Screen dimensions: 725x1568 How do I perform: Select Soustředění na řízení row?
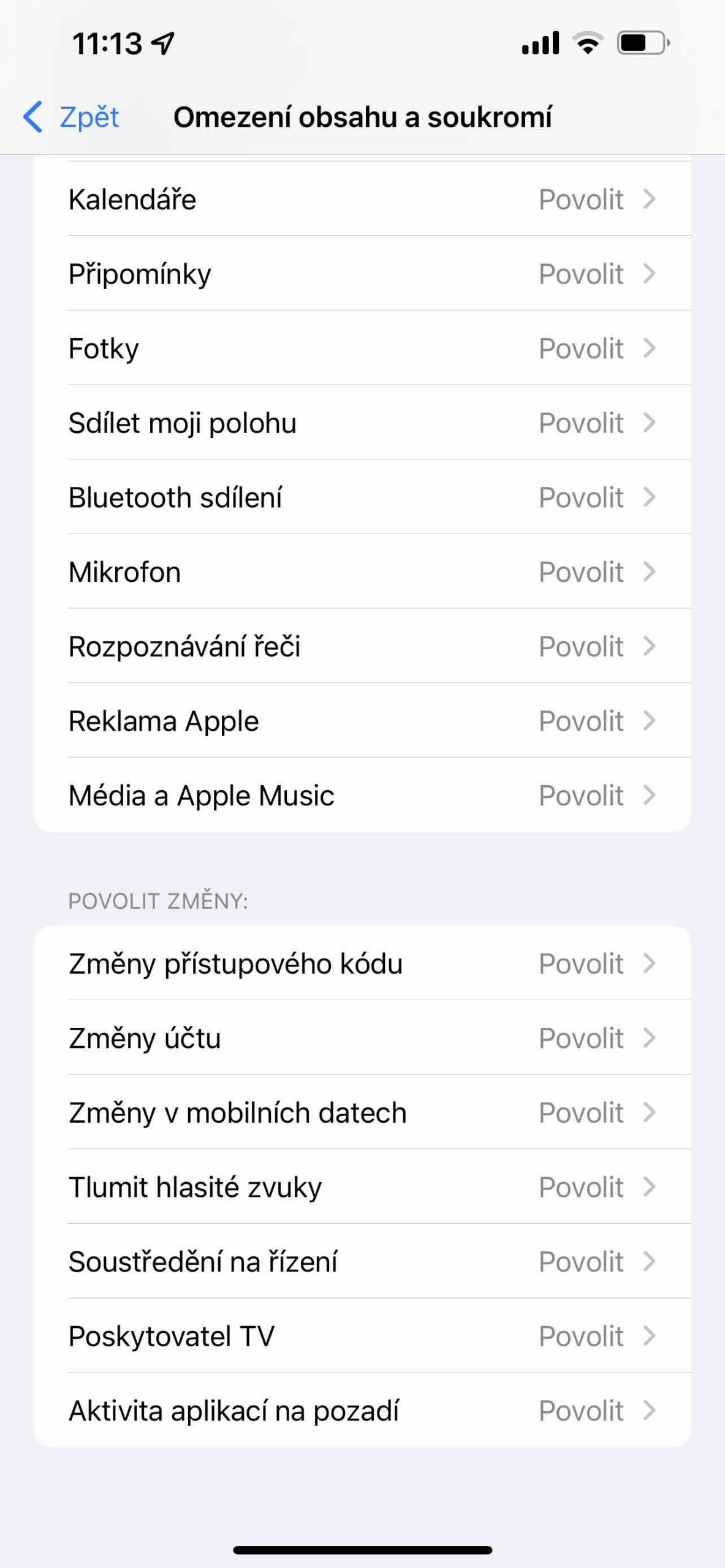pos(362,1262)
